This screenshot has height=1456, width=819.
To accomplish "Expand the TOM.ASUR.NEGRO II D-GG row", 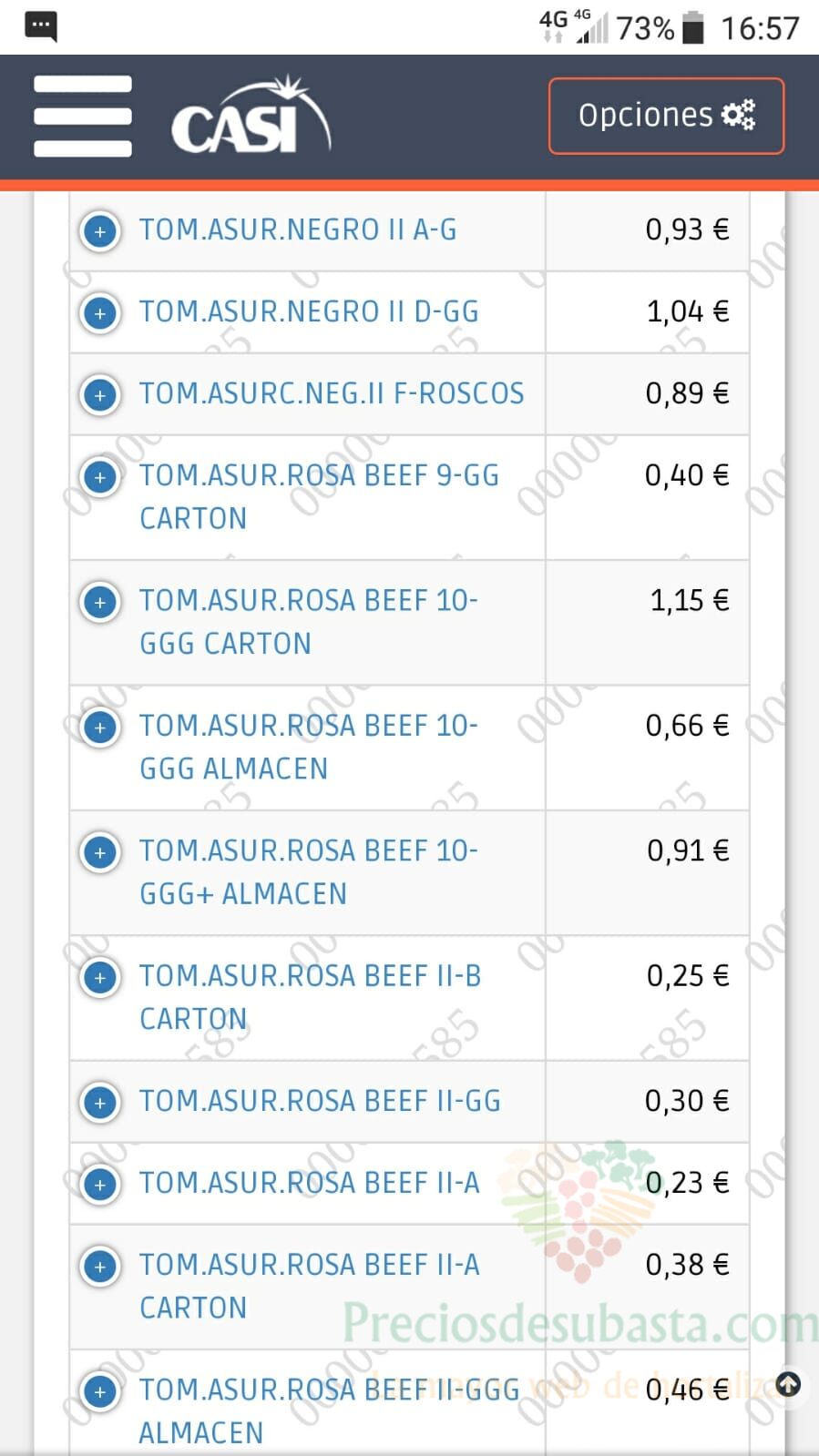I will pos(100,313).
